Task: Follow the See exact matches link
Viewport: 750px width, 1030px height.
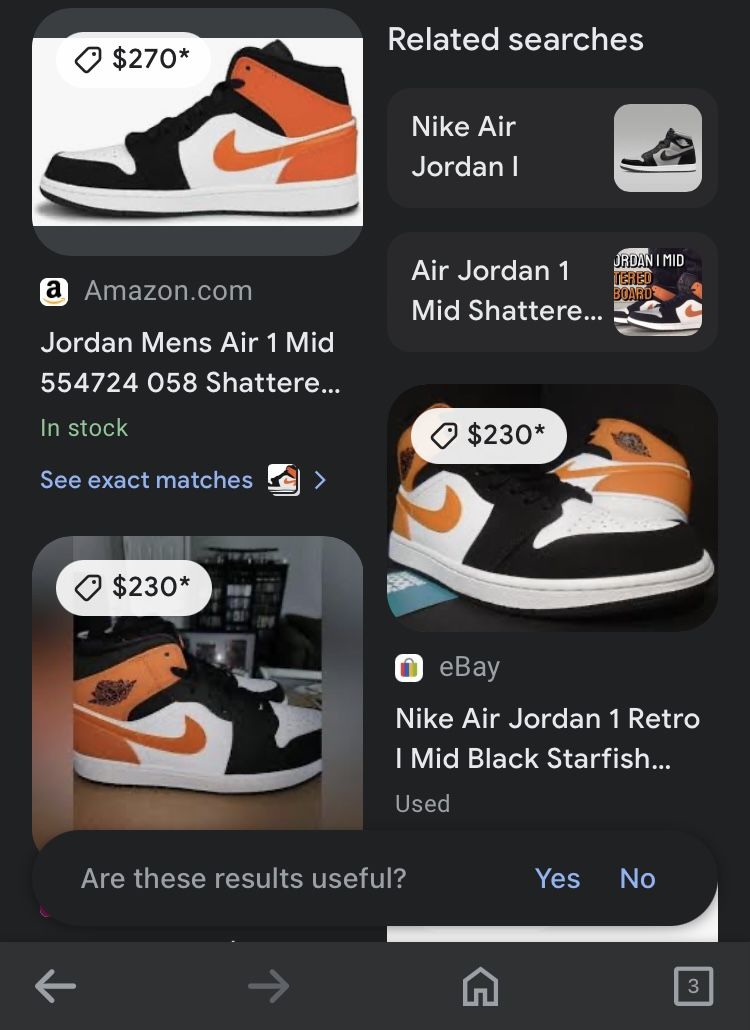Action: point(146,480)
